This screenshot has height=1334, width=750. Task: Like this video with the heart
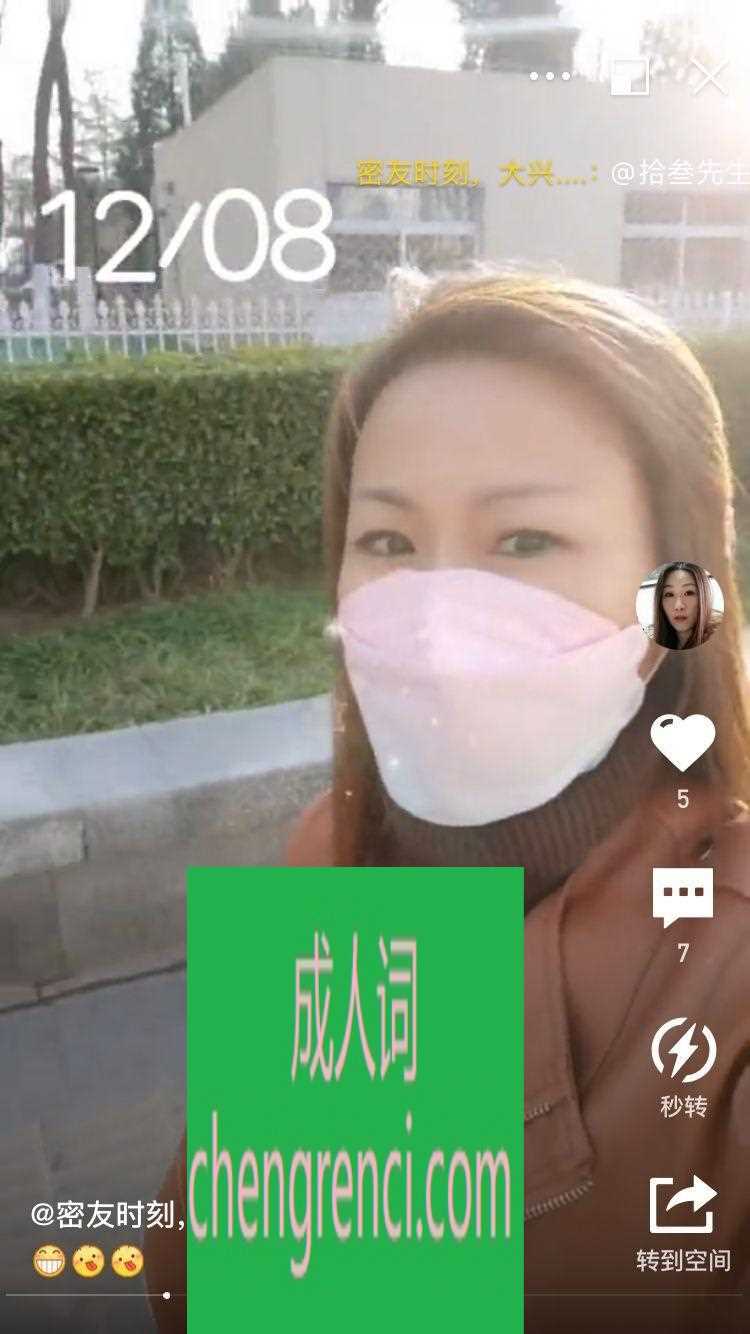point(683,743)
